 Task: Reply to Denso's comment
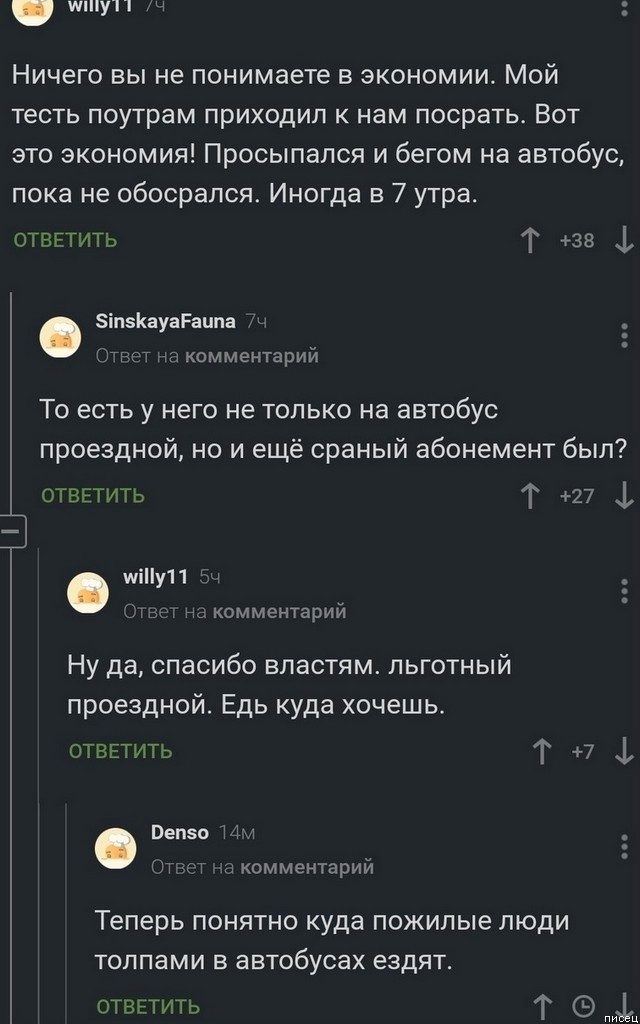(147, 1006)
